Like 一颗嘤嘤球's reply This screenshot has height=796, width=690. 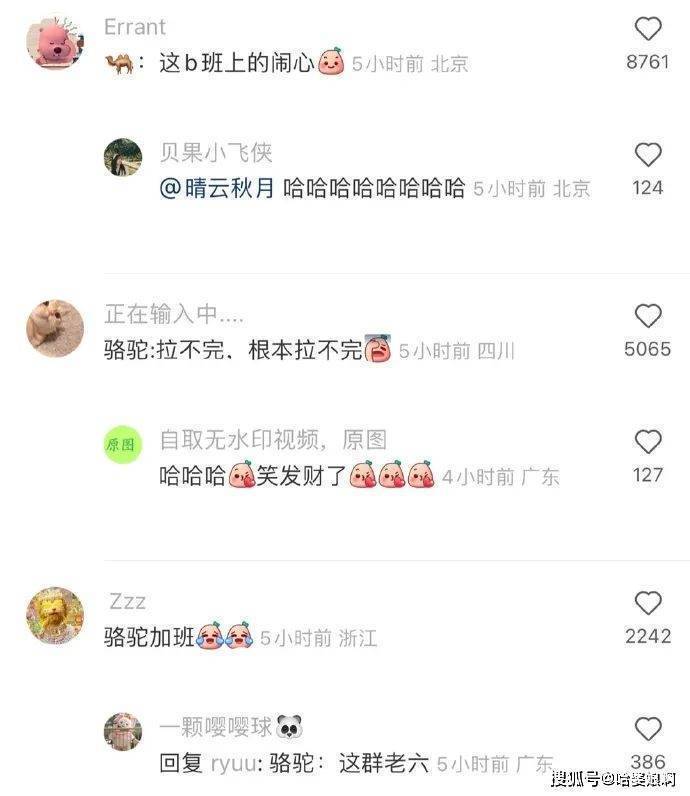(x=648, y=729)
